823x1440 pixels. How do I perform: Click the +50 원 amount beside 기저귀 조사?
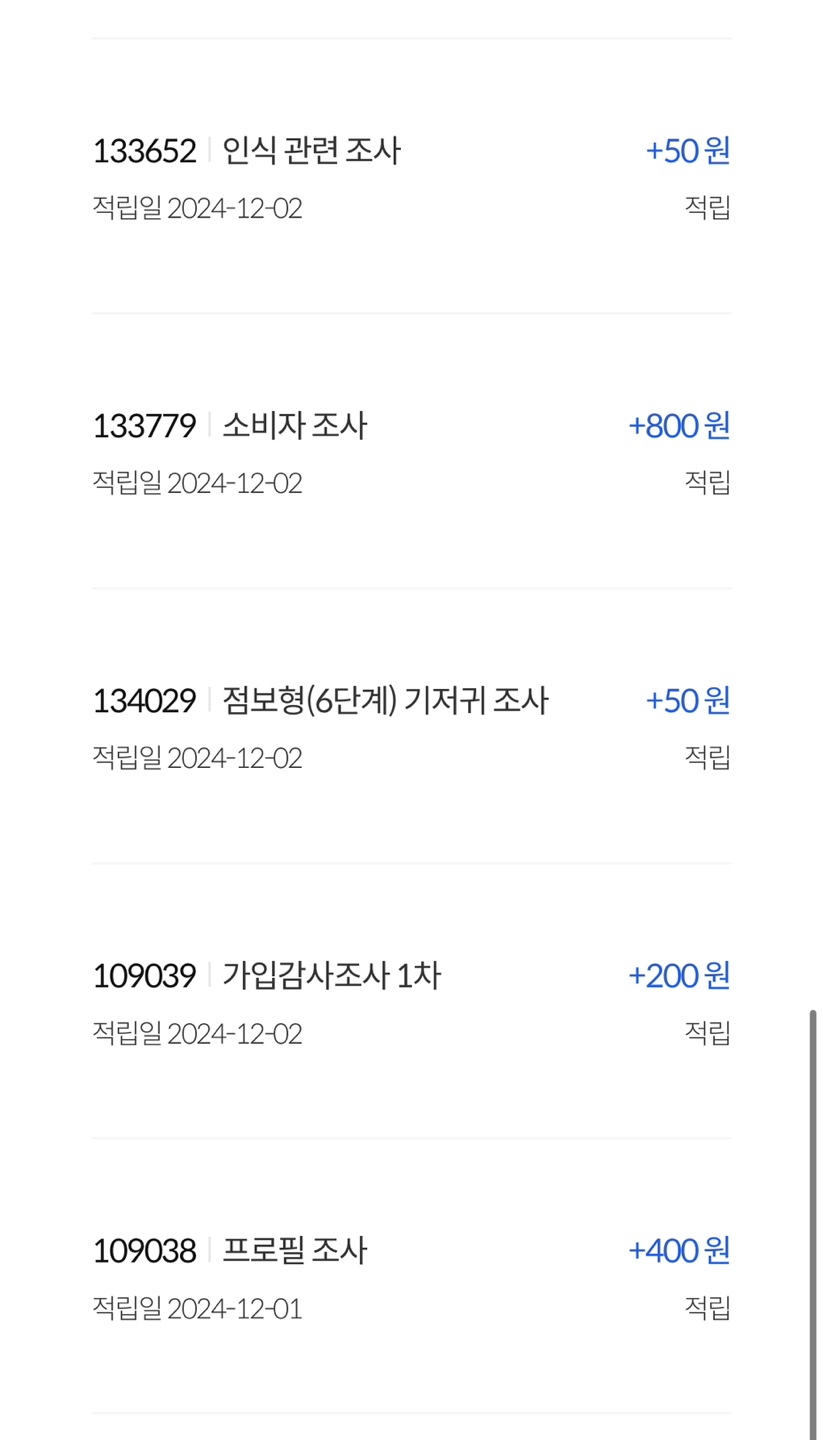tap(686, 702)
